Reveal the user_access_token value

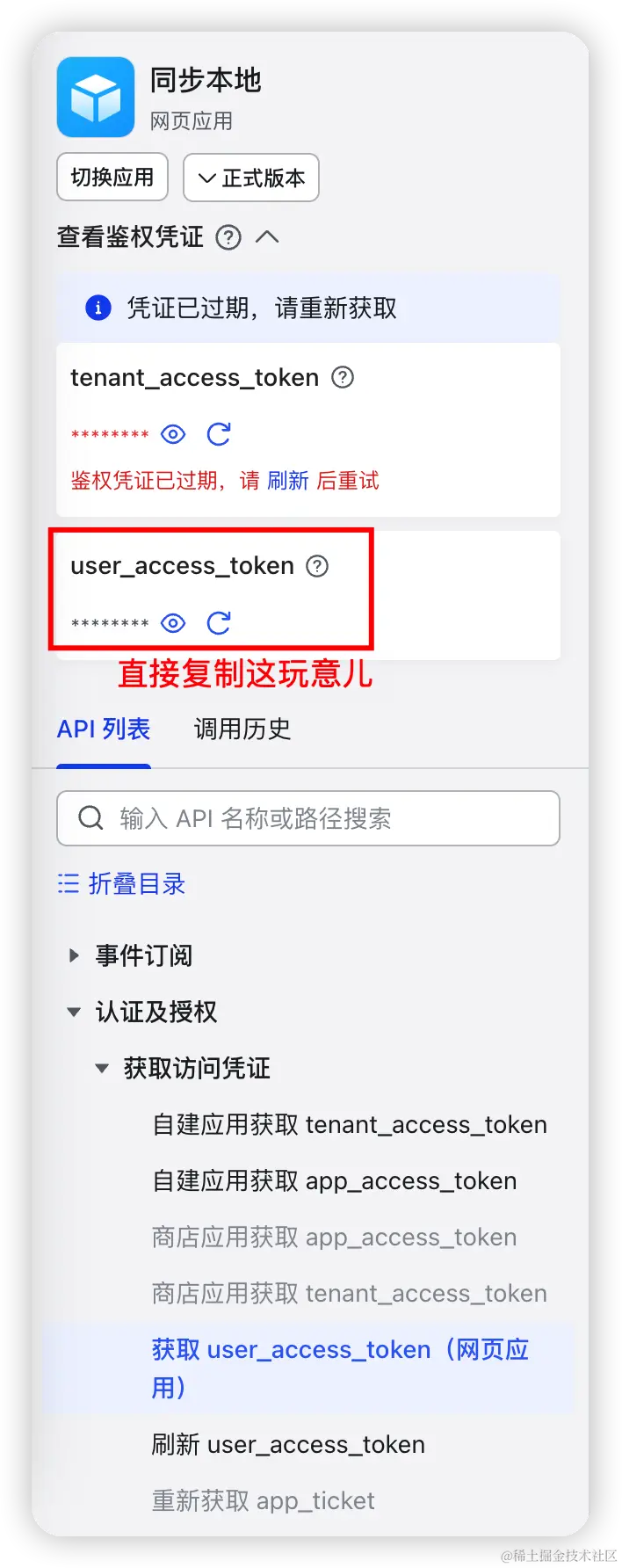click(x=173, y=623)
